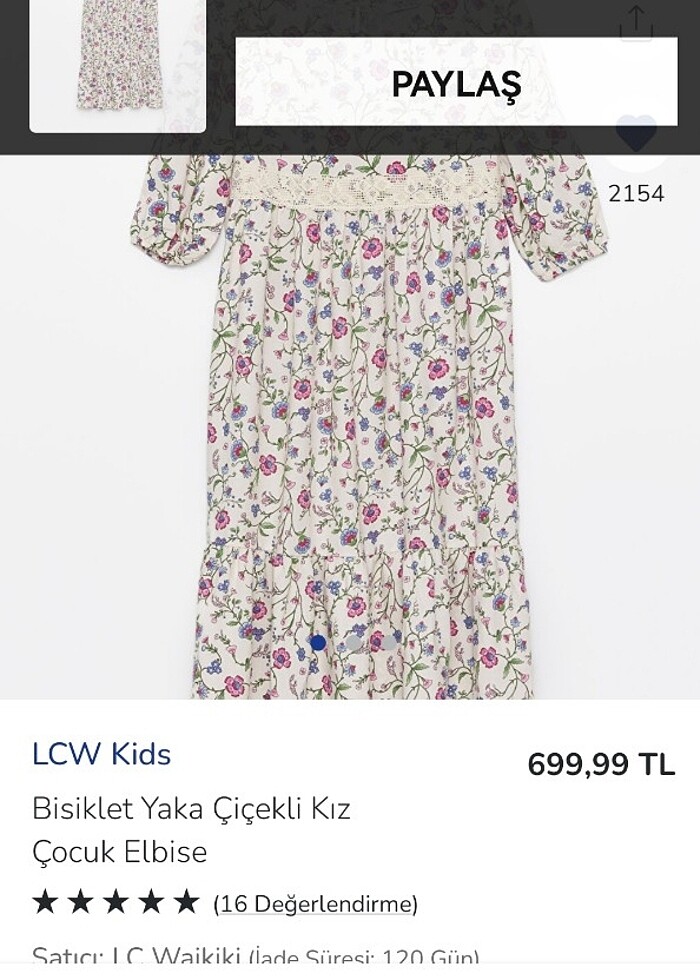The height and width of the screenshot is (980, 700).
Task: Add the dress to favorites with the heart
Action: click(636, 136)
